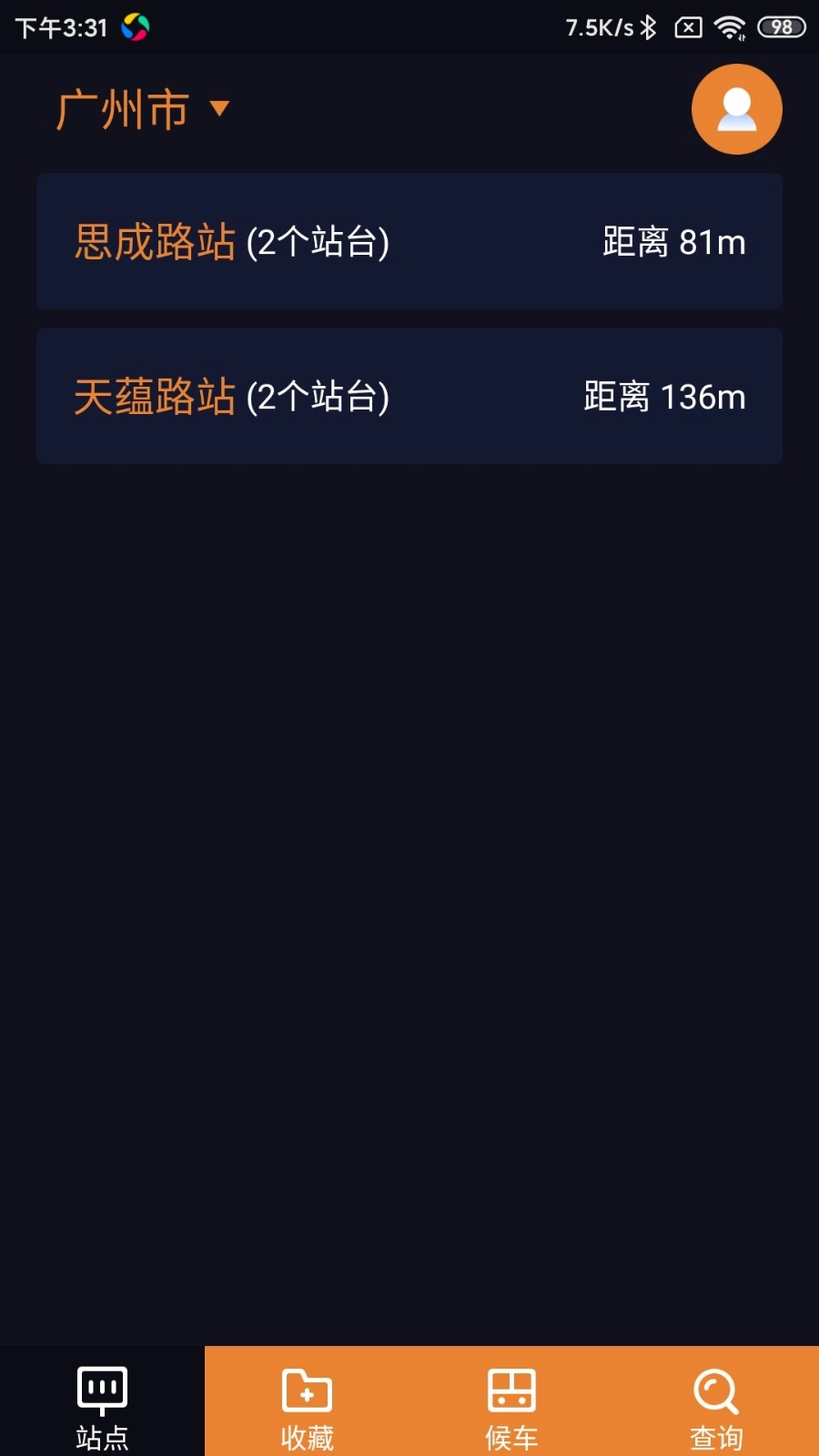Tap the Bluetooth icon in status bar

tap(648, 27)
